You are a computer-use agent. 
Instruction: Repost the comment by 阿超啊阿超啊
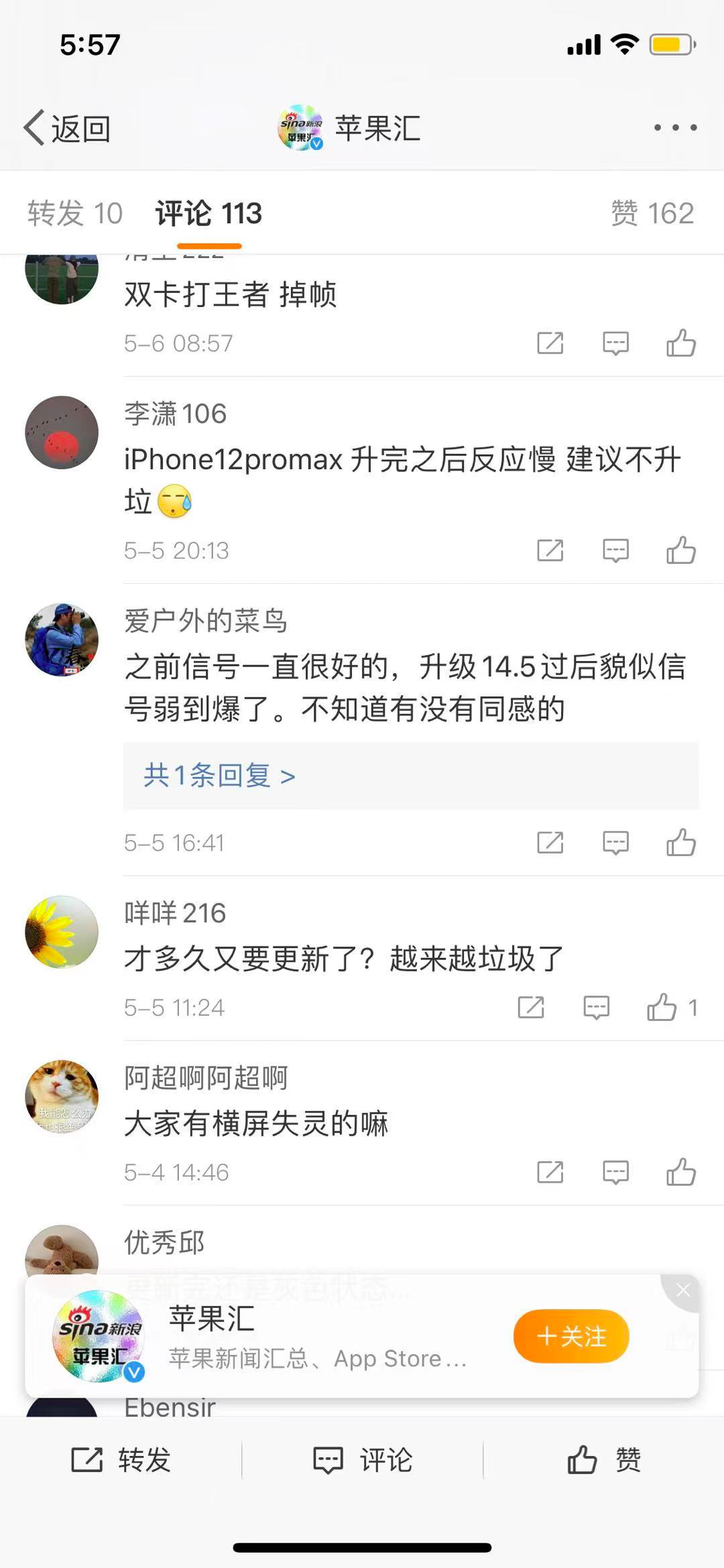coord(550,1172)
